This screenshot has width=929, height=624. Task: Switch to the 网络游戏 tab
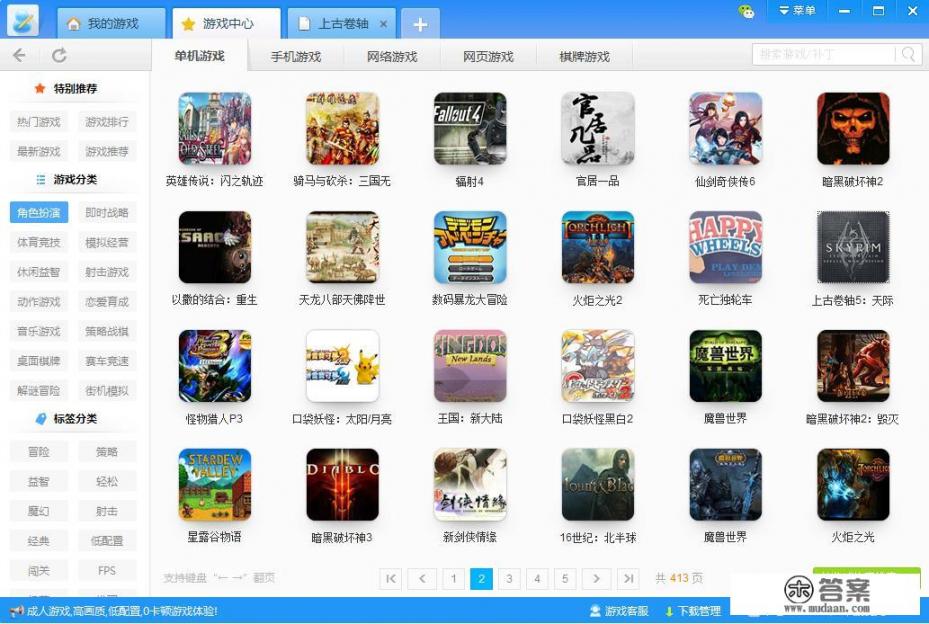391,56
